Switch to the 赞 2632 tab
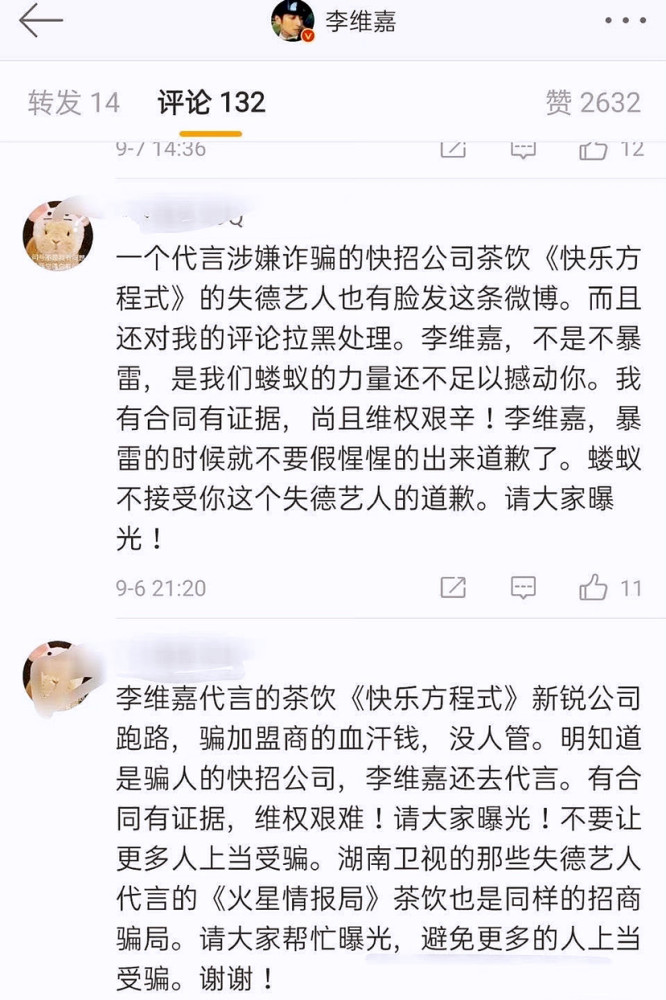666x1000 pixels. (592, 102)
